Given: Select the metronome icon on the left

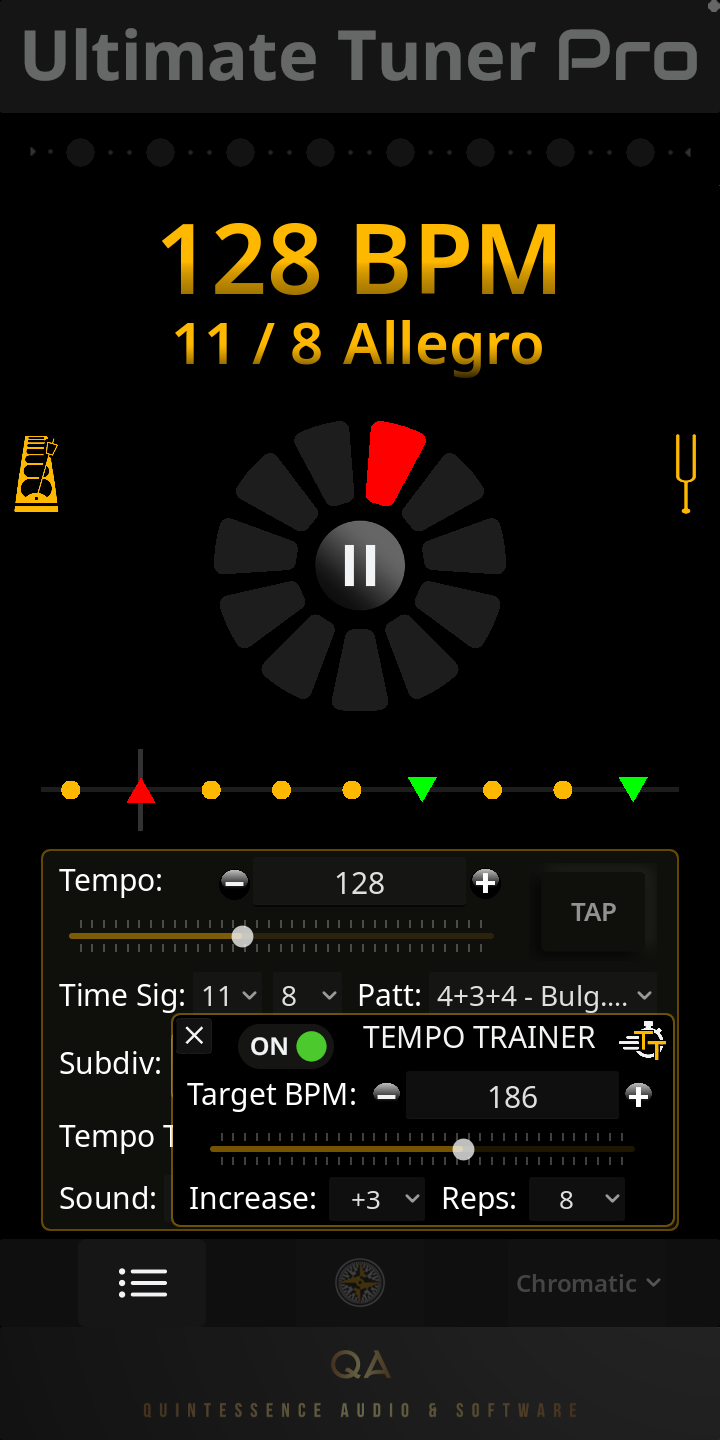Looking at the screenshot, I should [38, 474].
